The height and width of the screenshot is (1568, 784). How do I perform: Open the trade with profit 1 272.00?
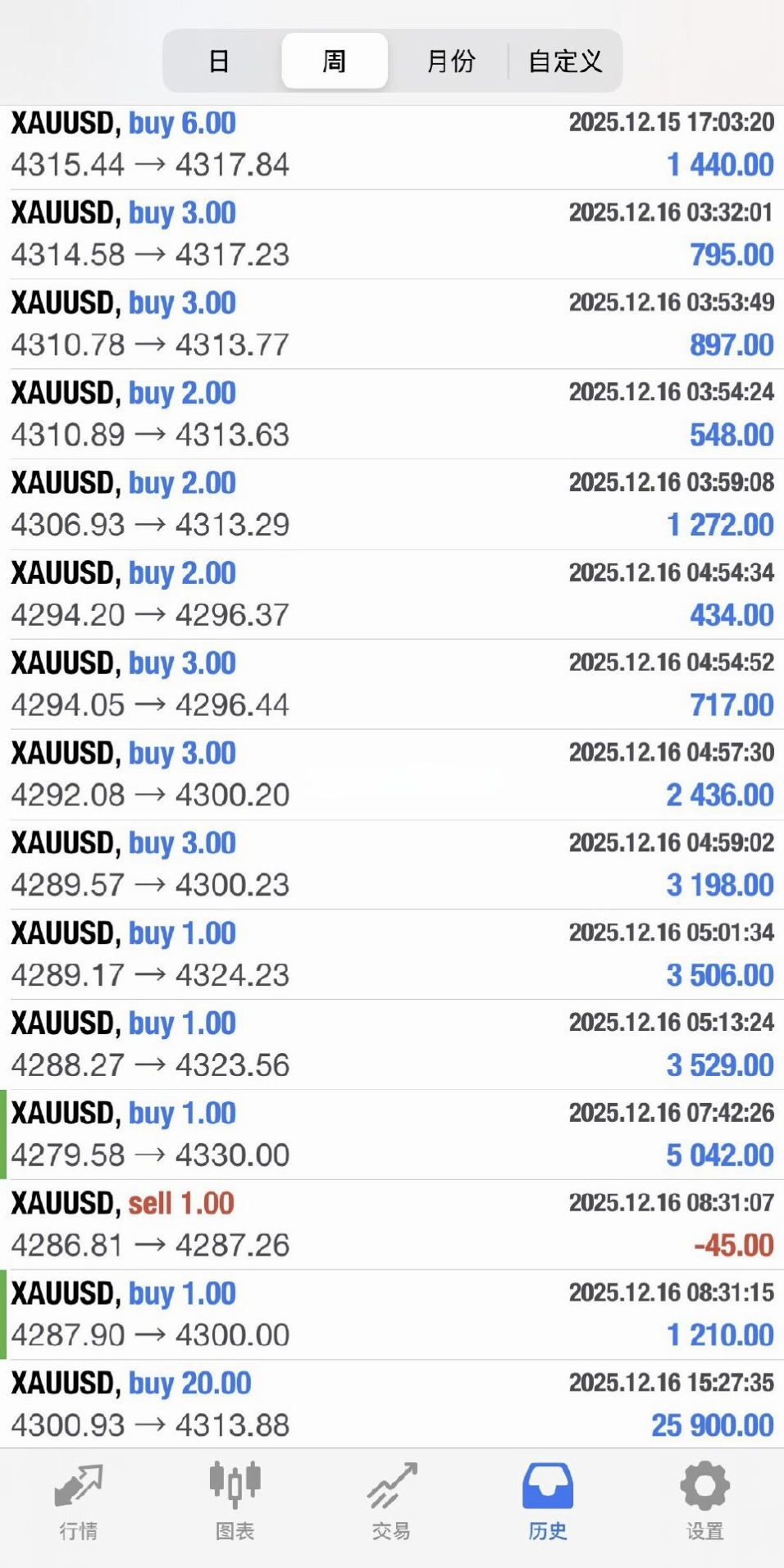(392, 504)
